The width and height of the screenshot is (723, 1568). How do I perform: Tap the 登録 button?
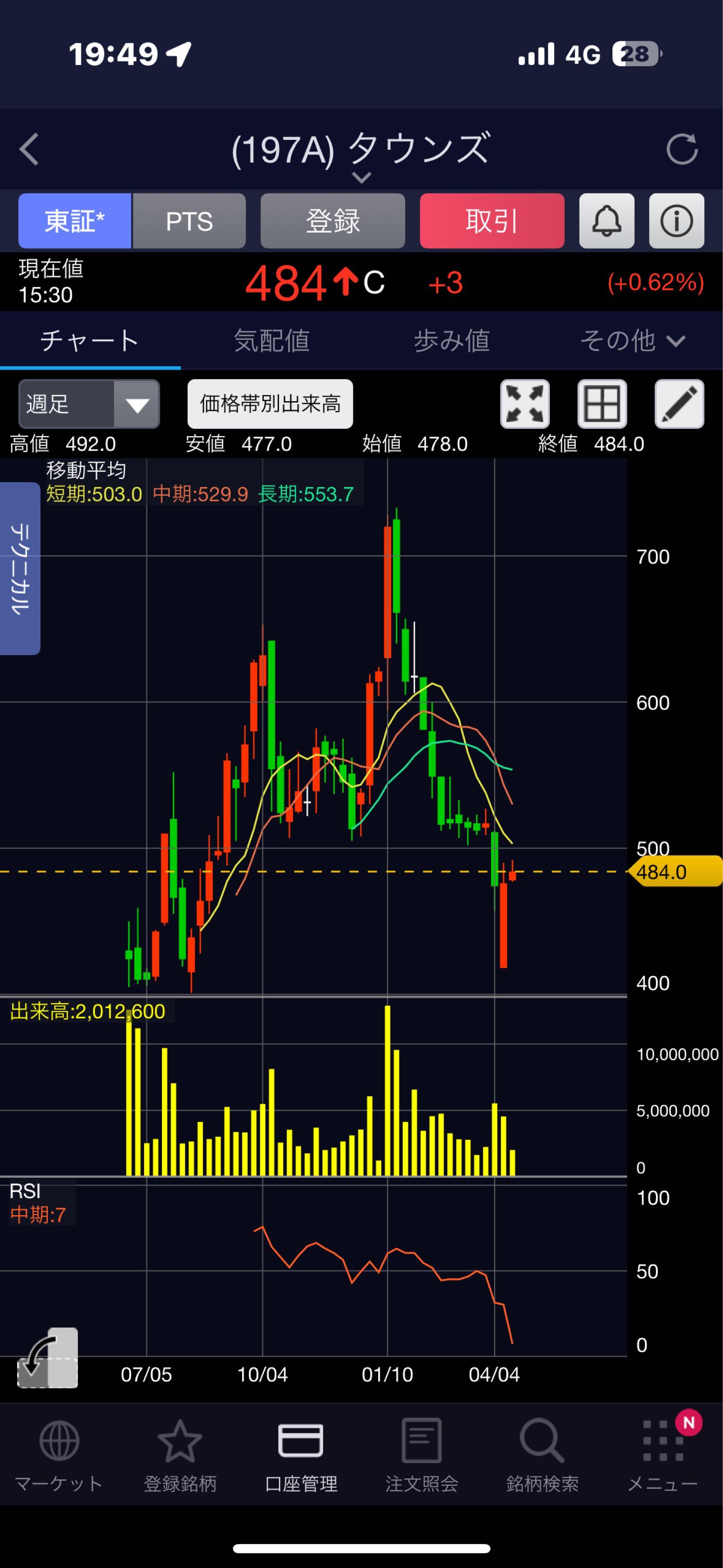[333, 221]
